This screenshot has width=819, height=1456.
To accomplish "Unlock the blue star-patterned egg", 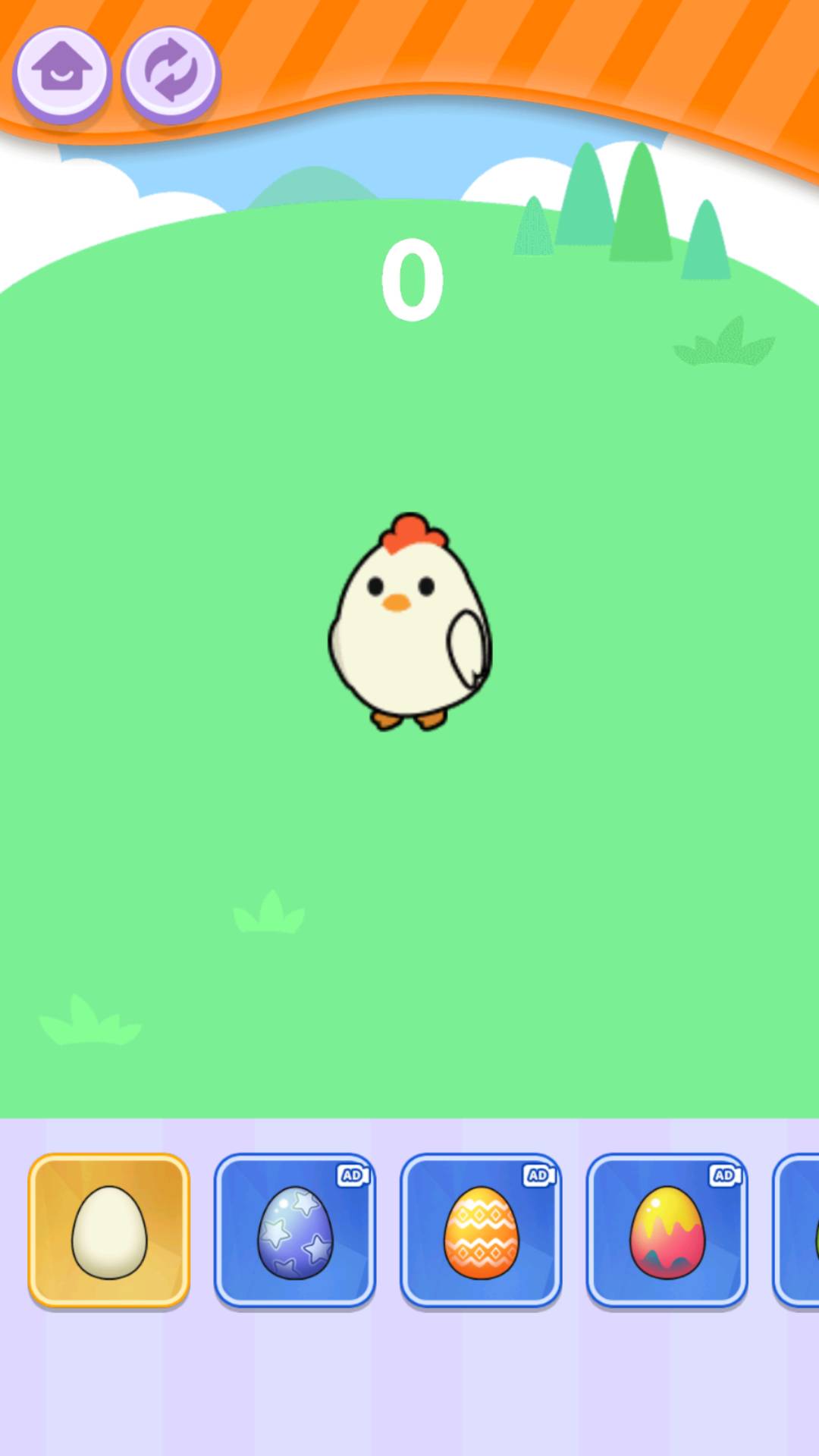I will tap(295, 1232).
